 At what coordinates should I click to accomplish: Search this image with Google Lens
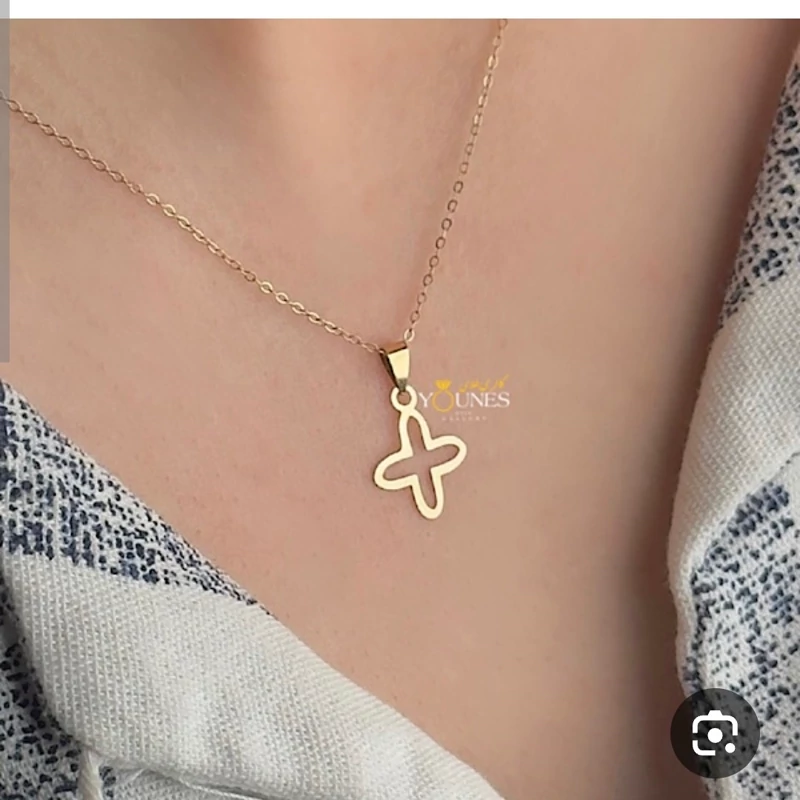click(714, 733)
